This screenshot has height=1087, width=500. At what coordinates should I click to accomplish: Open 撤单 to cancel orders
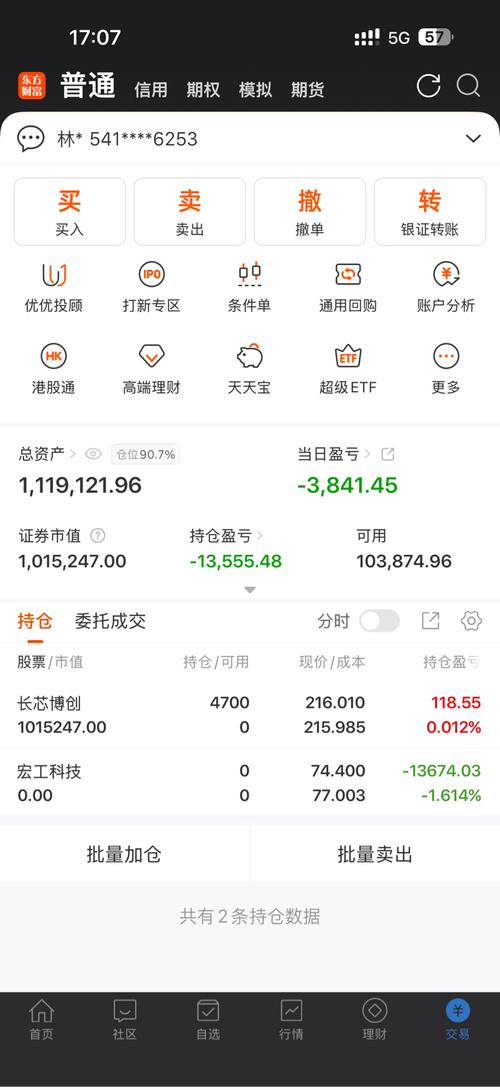pos(309,211)
